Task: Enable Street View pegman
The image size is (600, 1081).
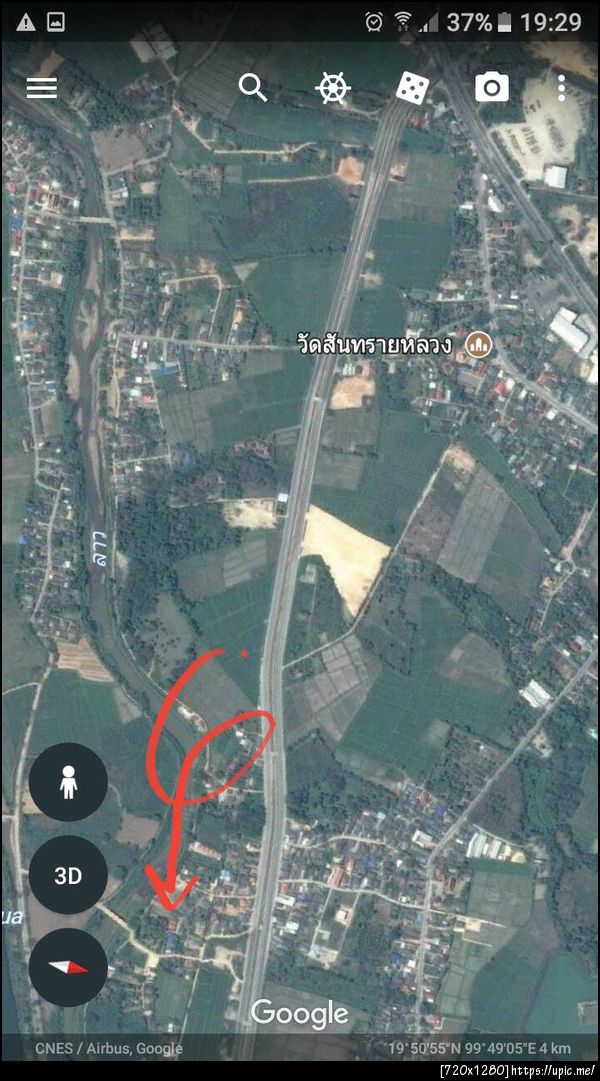Action: point(68,783)
